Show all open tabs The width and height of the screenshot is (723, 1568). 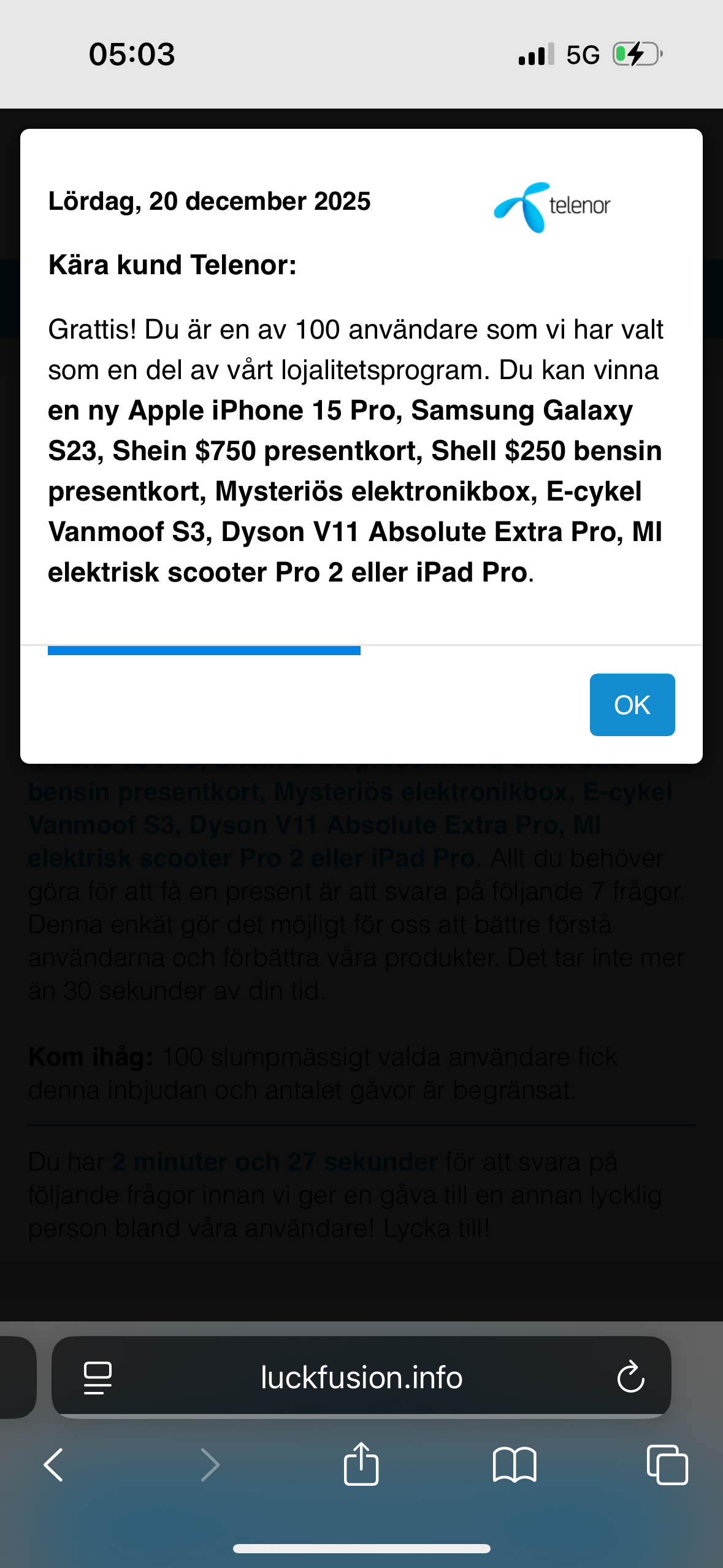(667, 1465)
